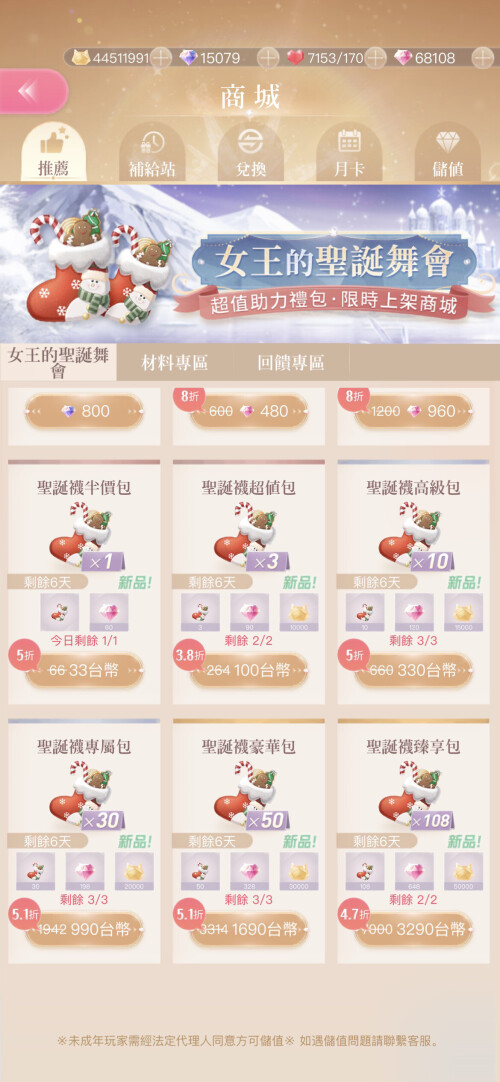
Task: Buy the discounted item for 480 diamonds
Action: (249, 411)
